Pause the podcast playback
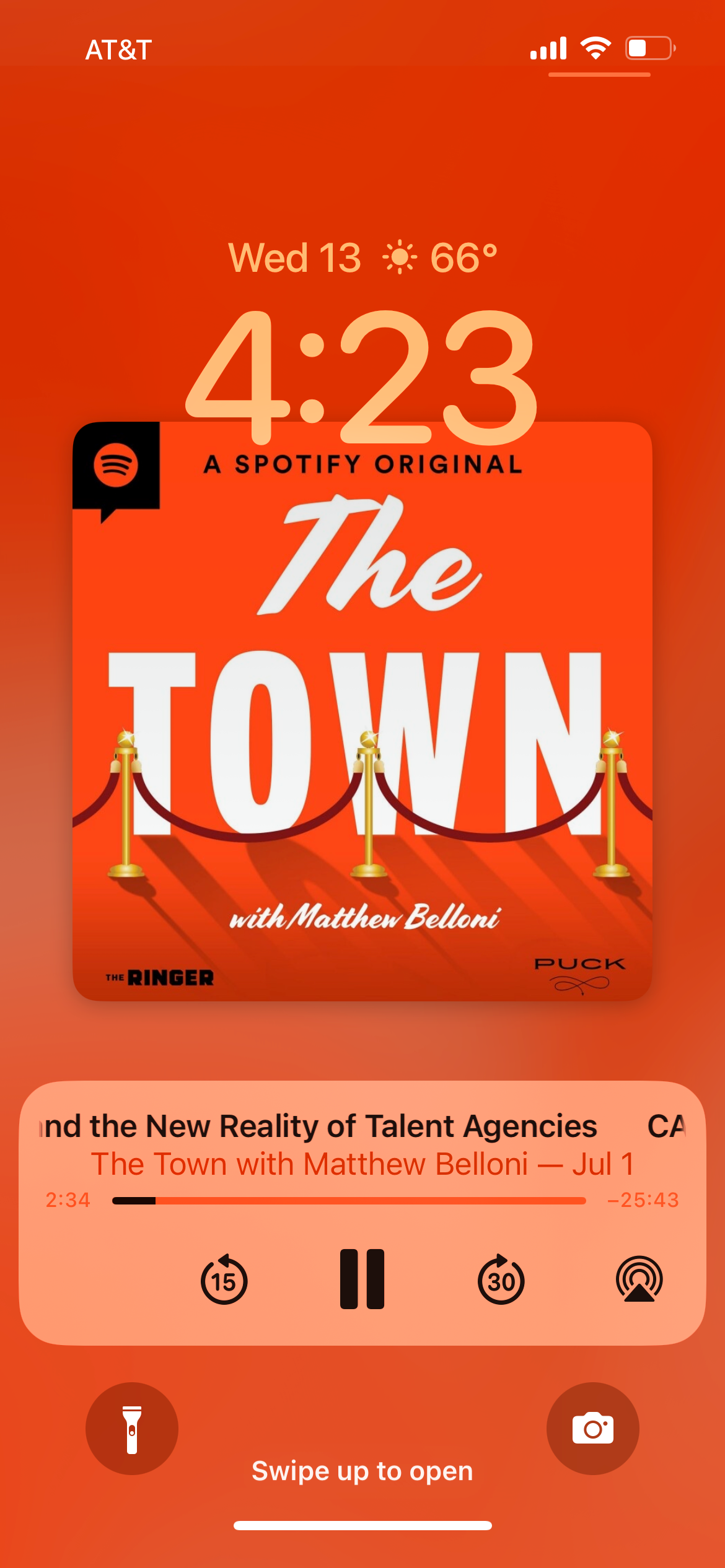Image resolution: width=725 pixels, height=1568 pixels. 362,1279
